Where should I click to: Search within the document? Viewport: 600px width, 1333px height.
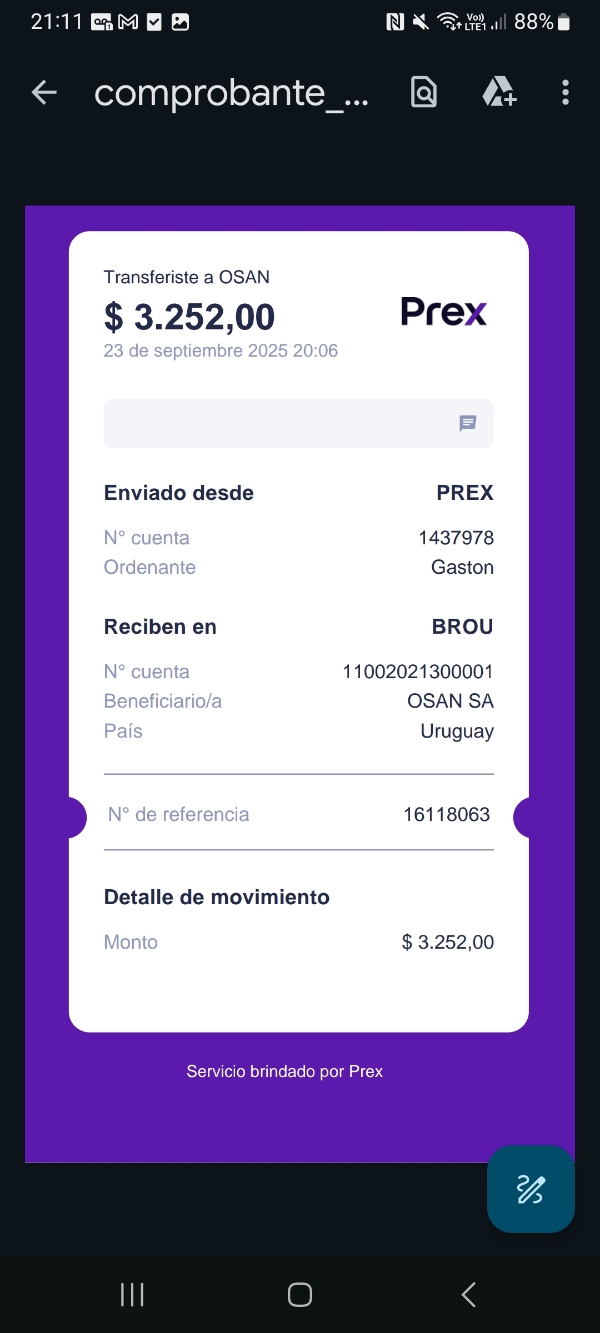point(424,93)
